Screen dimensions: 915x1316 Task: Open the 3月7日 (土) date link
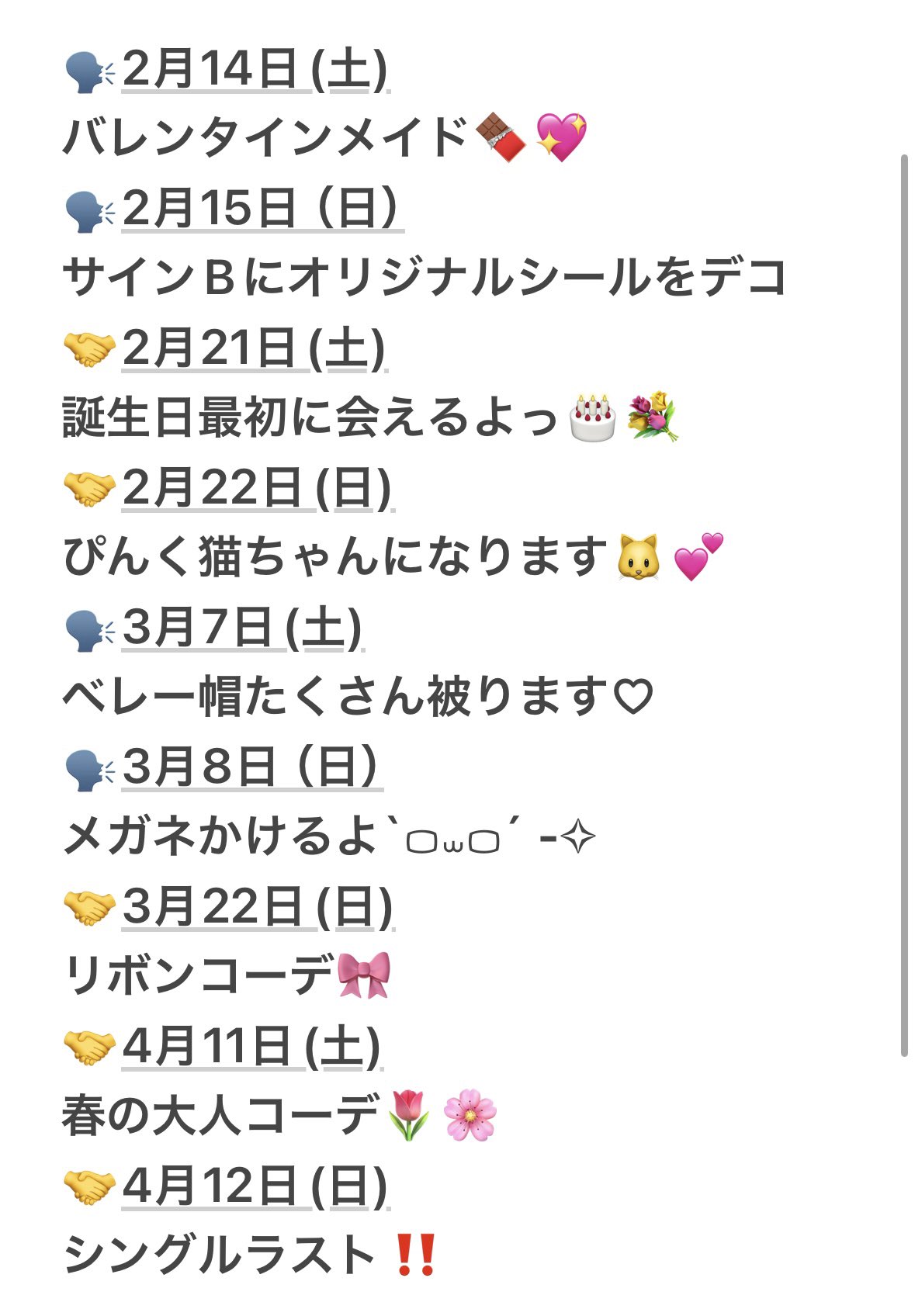242,628
